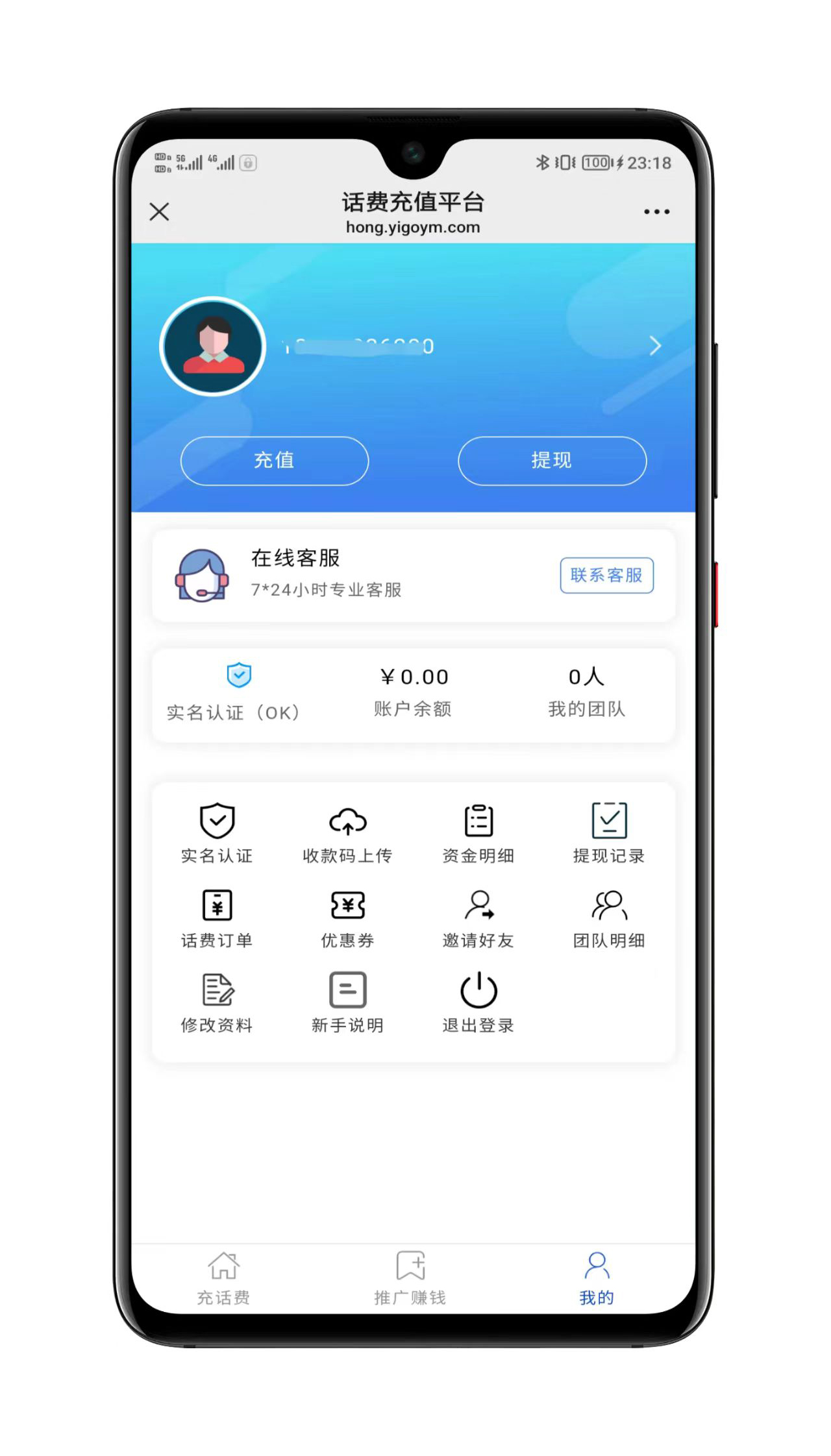Open 优惠券 coupons
Viewport: 831px width, 1456px height.
coord(347,918)
